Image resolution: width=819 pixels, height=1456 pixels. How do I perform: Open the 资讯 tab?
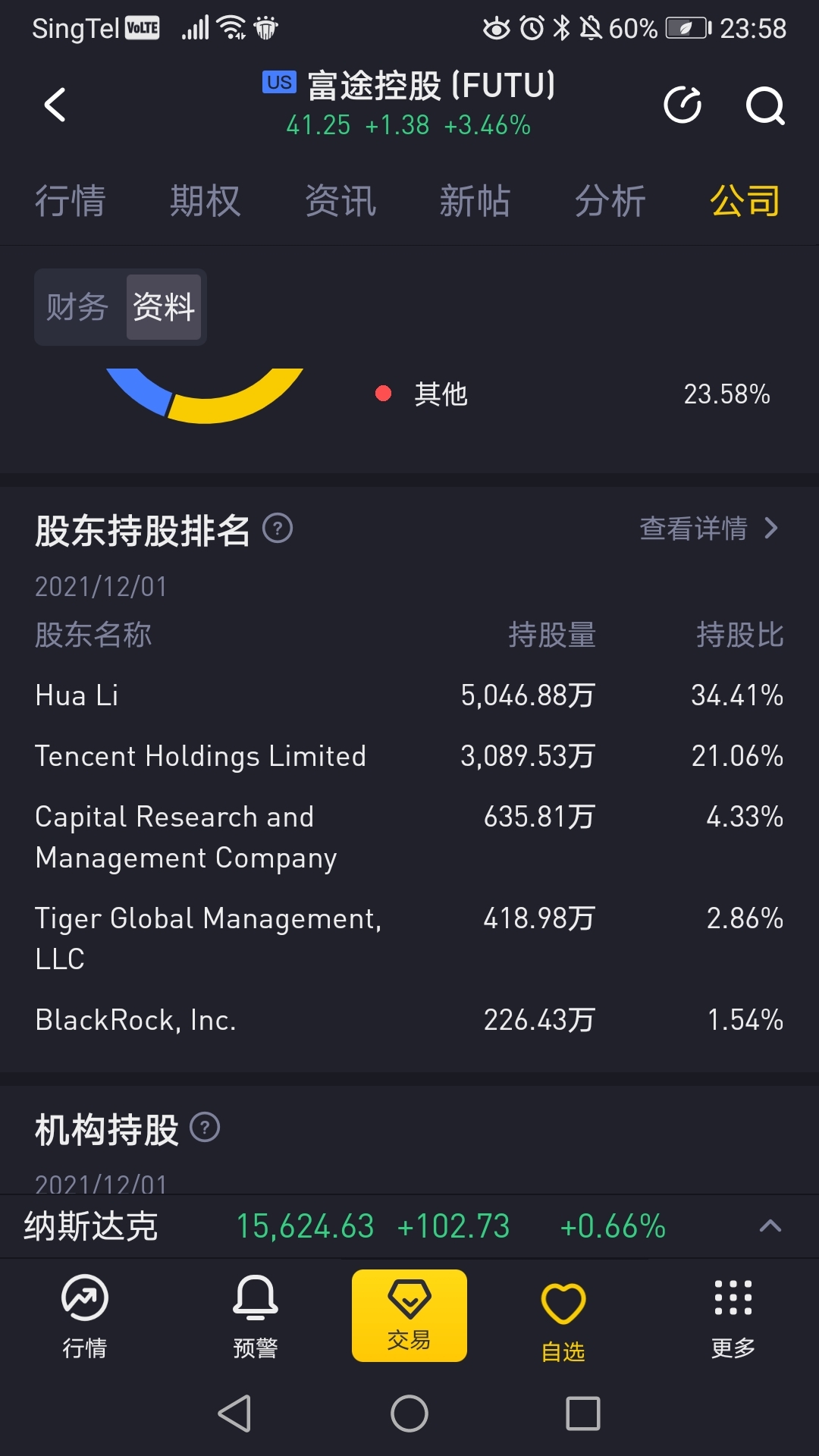(340, 201)
